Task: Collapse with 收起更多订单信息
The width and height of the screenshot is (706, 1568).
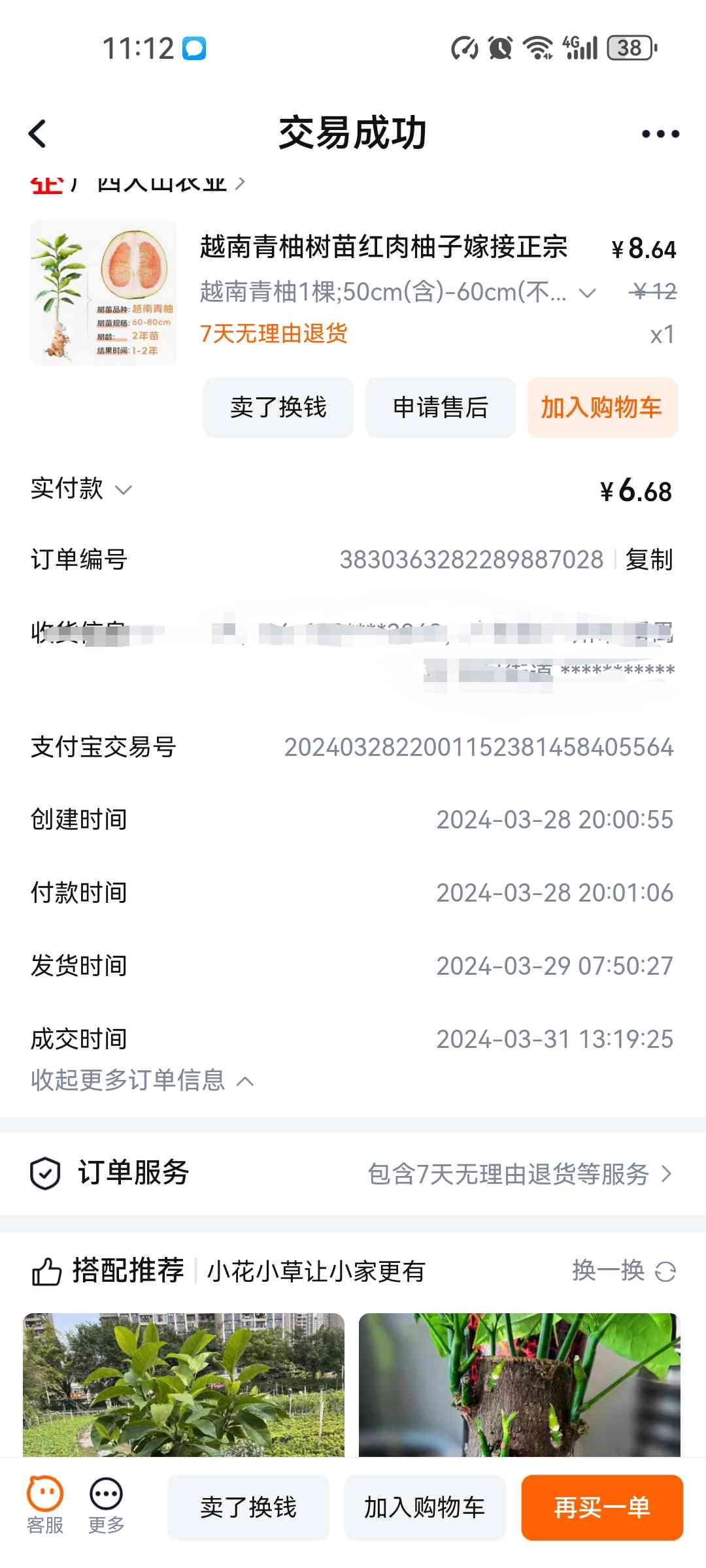Action: tap(142, 1081)
